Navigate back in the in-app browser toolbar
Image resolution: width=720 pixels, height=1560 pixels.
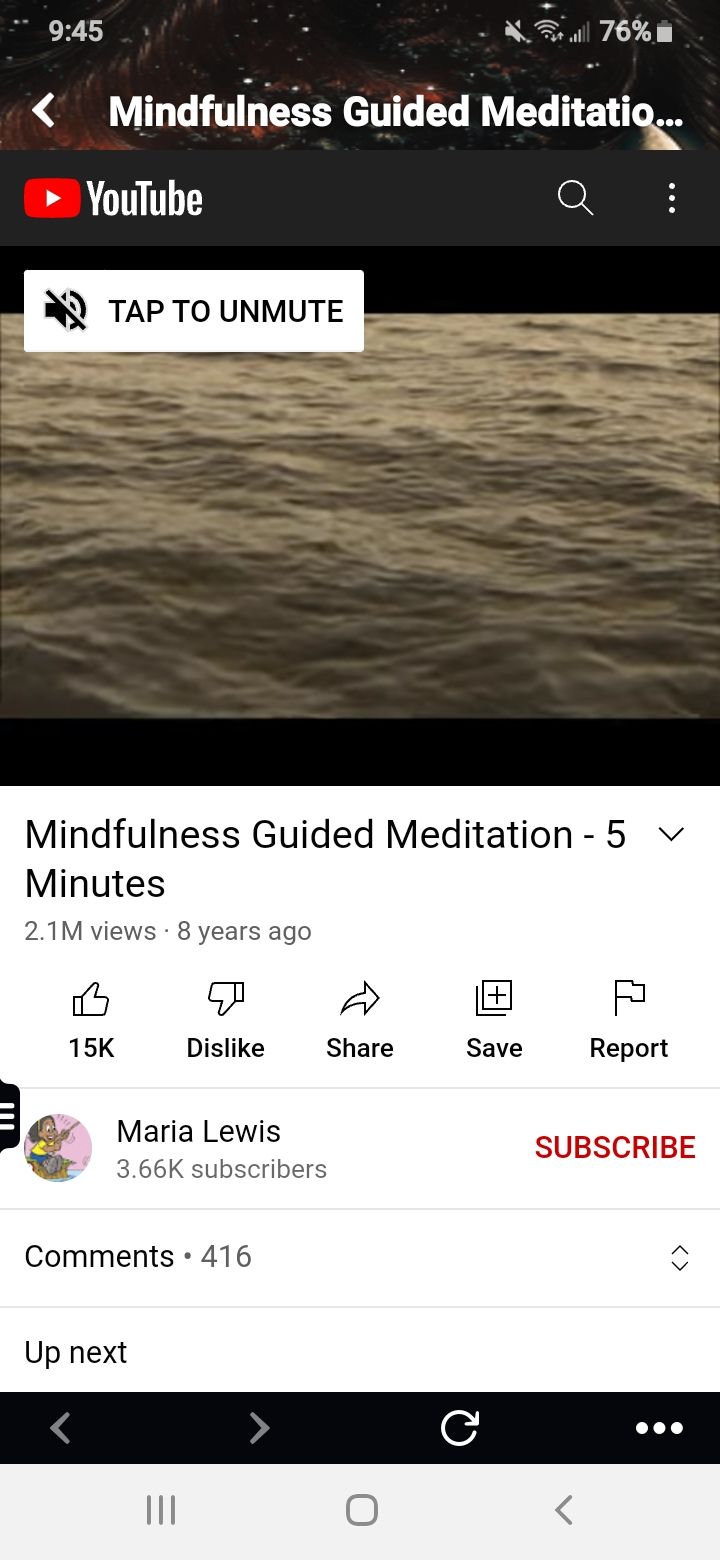(x=61, y=1428)
